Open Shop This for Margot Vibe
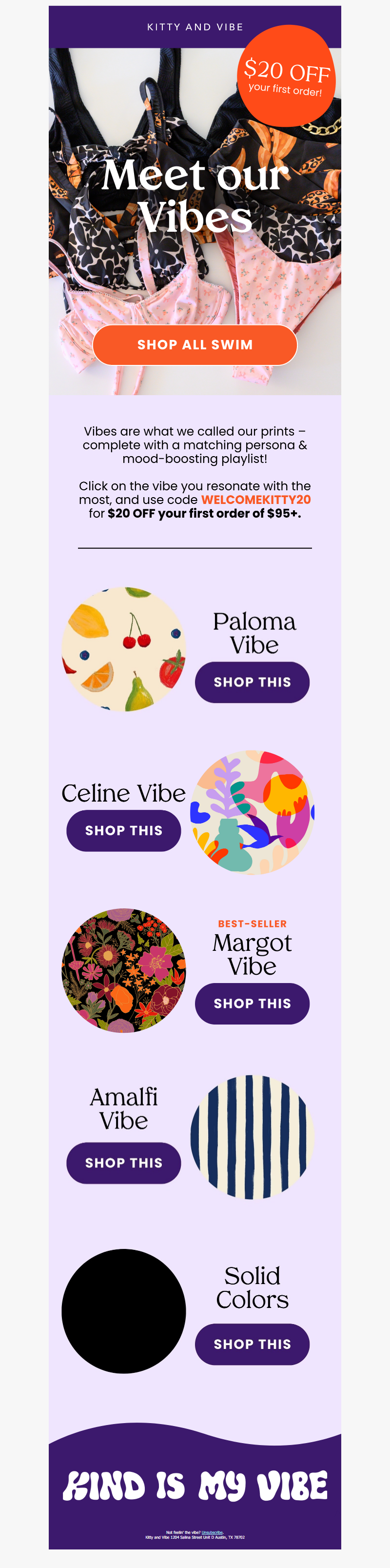390x1568 pixels. (252, 1003)
